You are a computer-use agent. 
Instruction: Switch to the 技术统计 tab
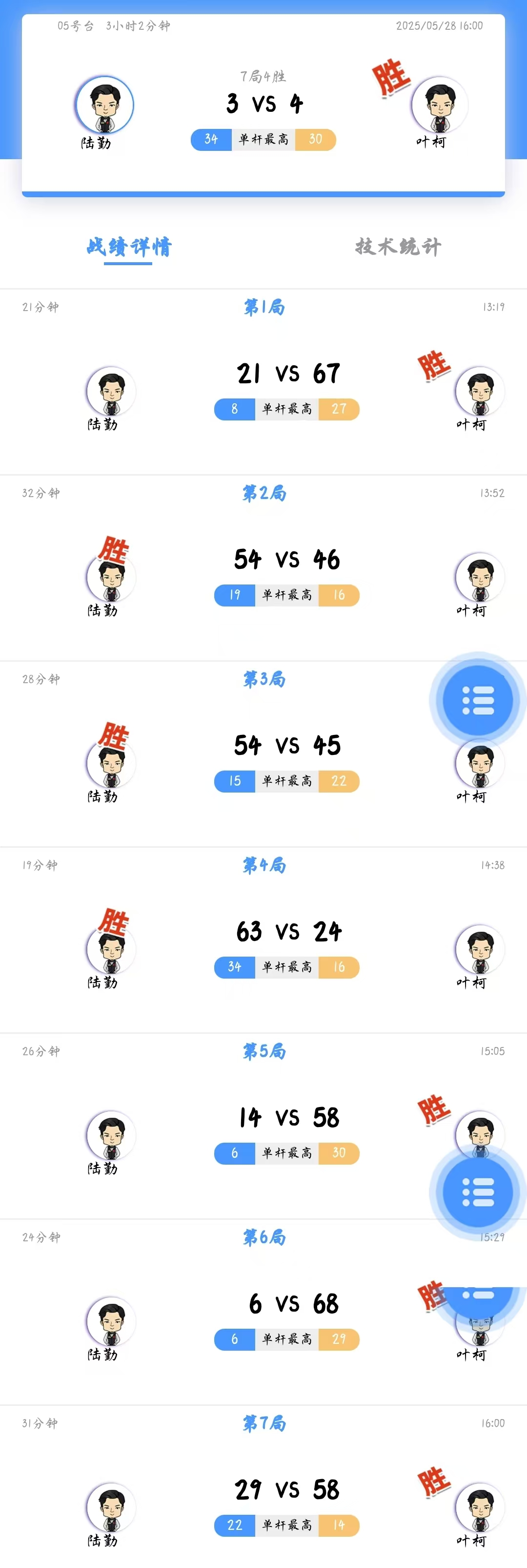(398, 247)
